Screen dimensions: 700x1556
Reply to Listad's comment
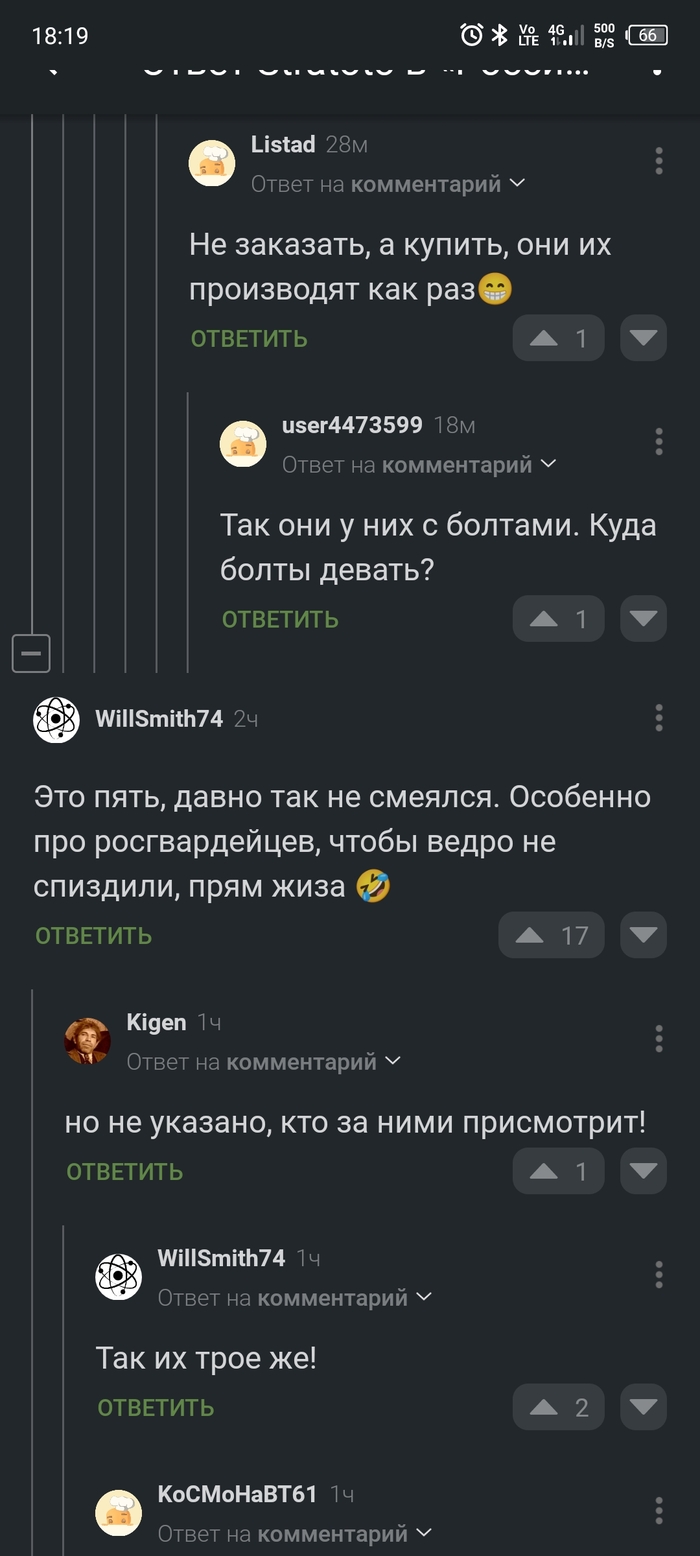[249, 339]
